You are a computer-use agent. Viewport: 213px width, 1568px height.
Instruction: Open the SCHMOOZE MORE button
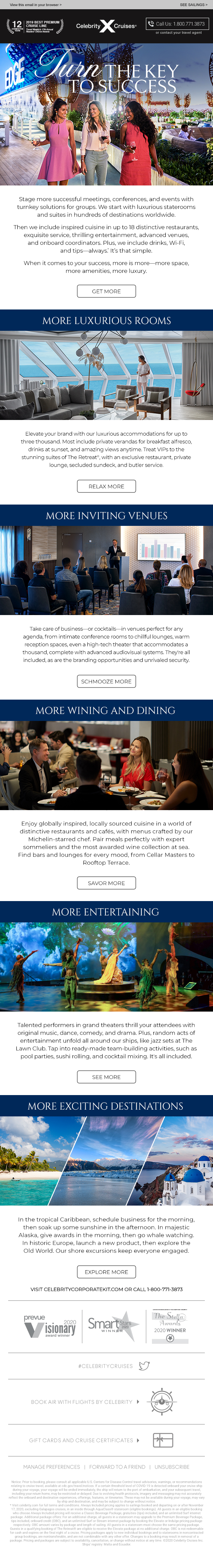pyautogui.click(x=106, y=681)
